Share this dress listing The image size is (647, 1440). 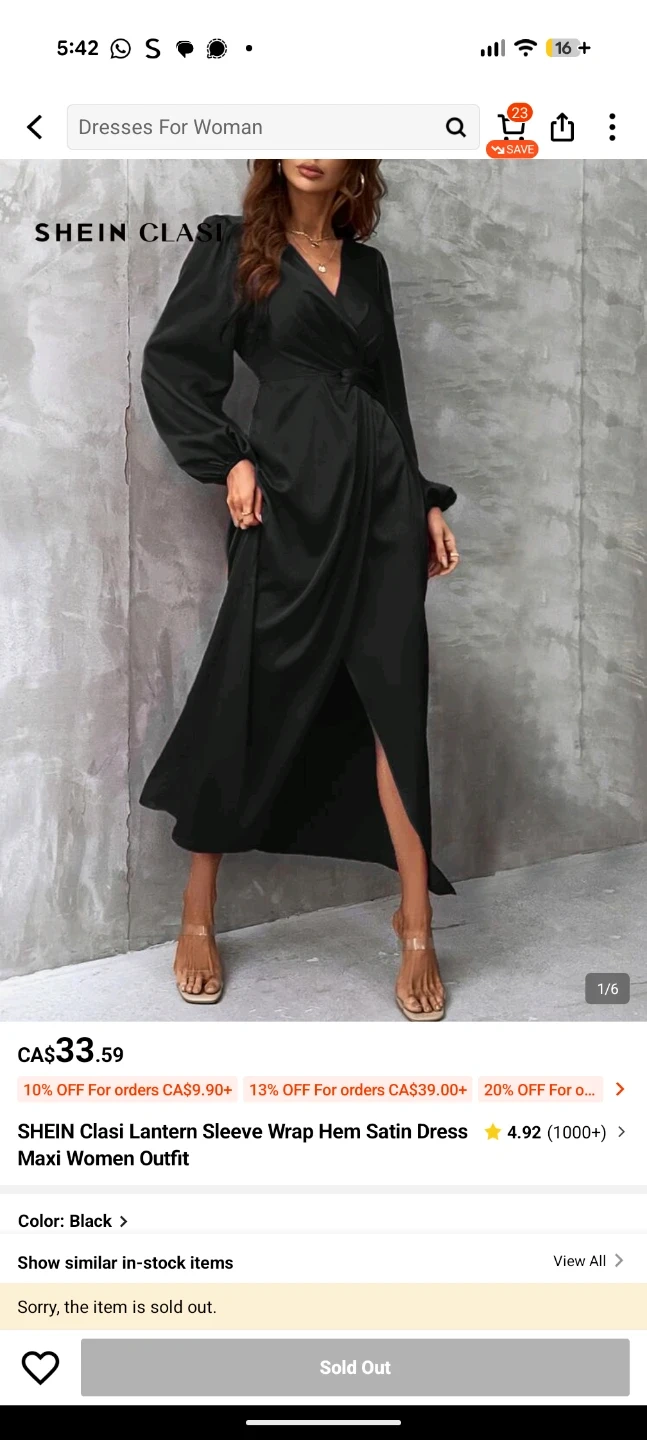pos(562,127)
